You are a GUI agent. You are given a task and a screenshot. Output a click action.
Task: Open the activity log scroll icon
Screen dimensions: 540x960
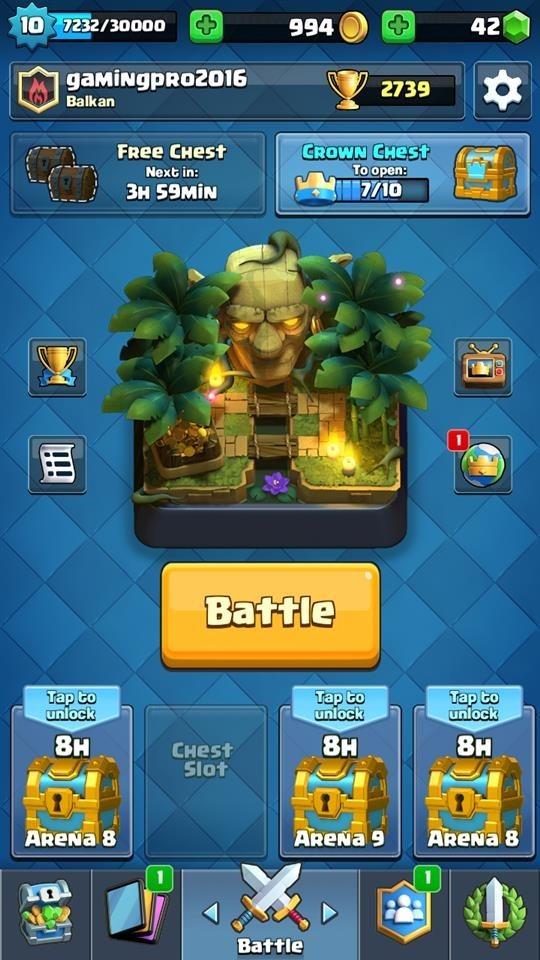tap(57, 464)
